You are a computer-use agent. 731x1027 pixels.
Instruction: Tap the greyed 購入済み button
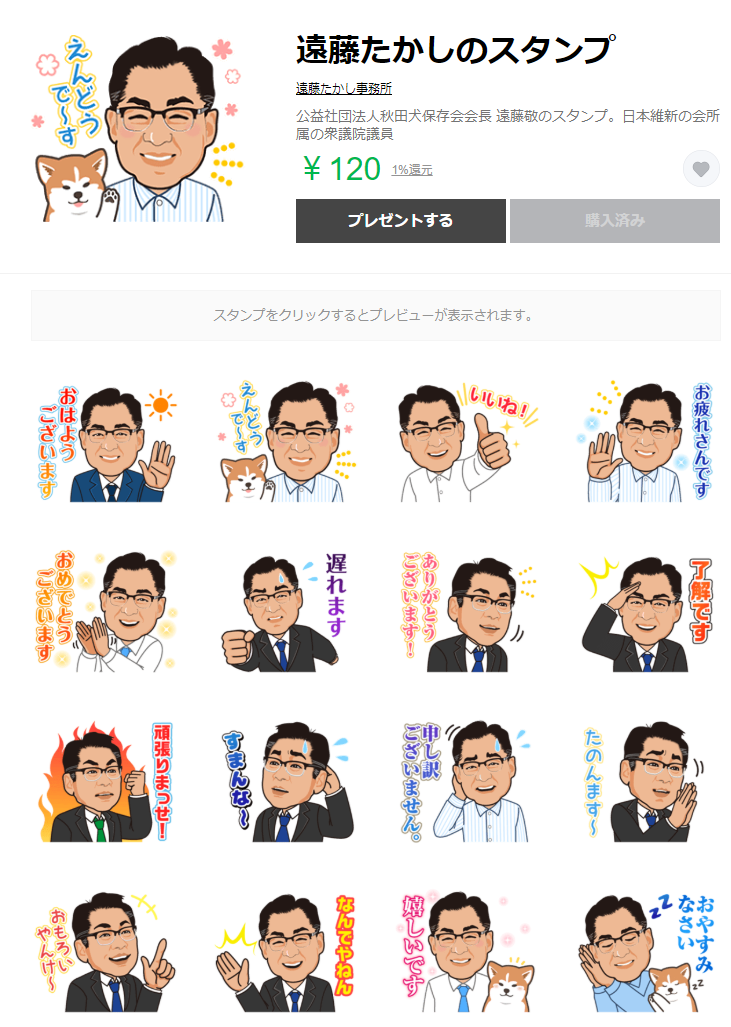point(614,221)
